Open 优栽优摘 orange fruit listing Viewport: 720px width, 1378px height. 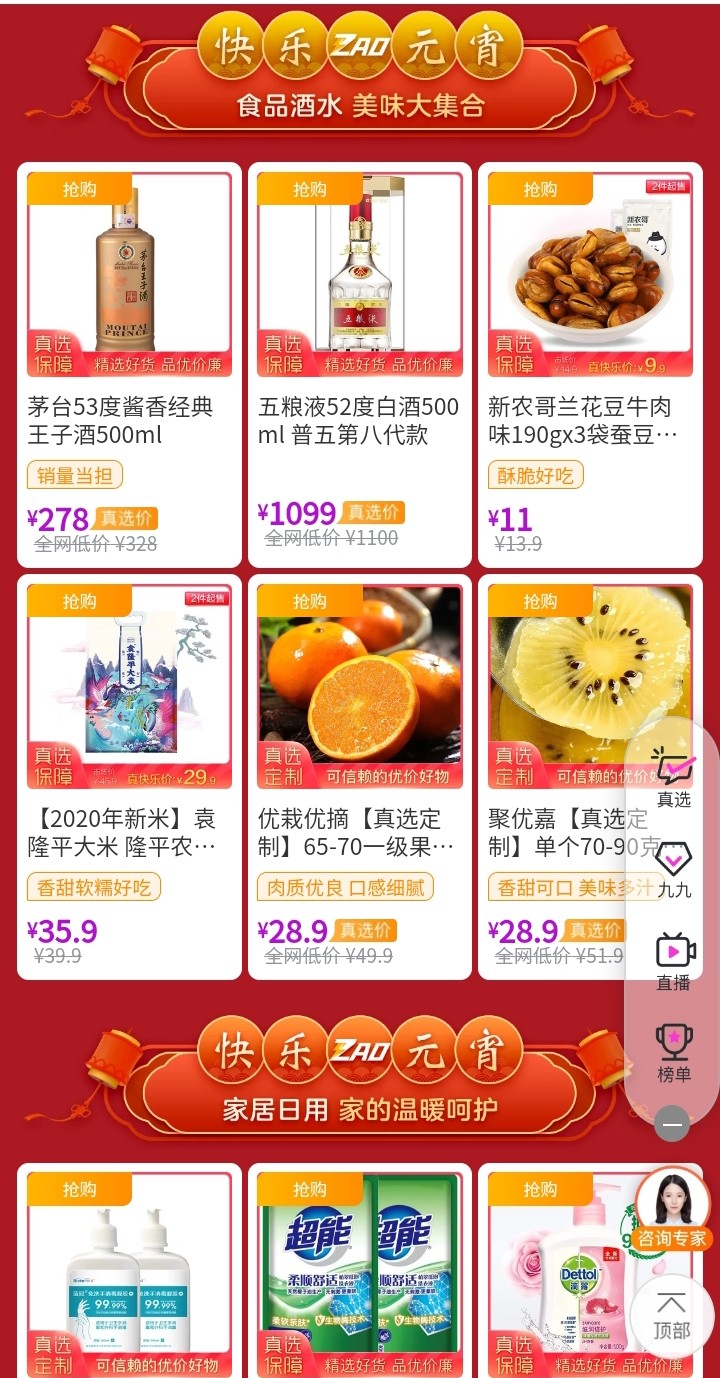pos(360,777)
